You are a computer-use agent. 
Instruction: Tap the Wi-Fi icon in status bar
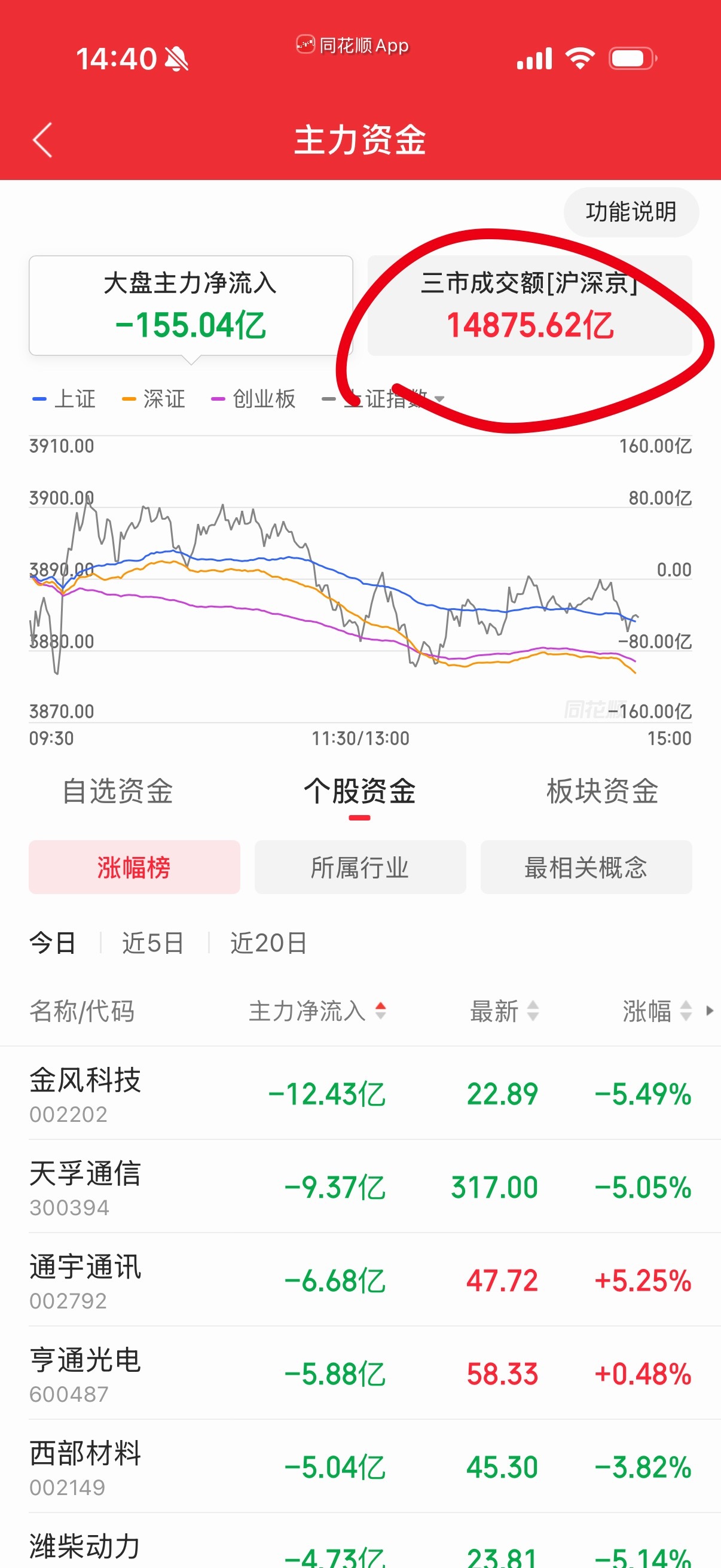(579, 58)
